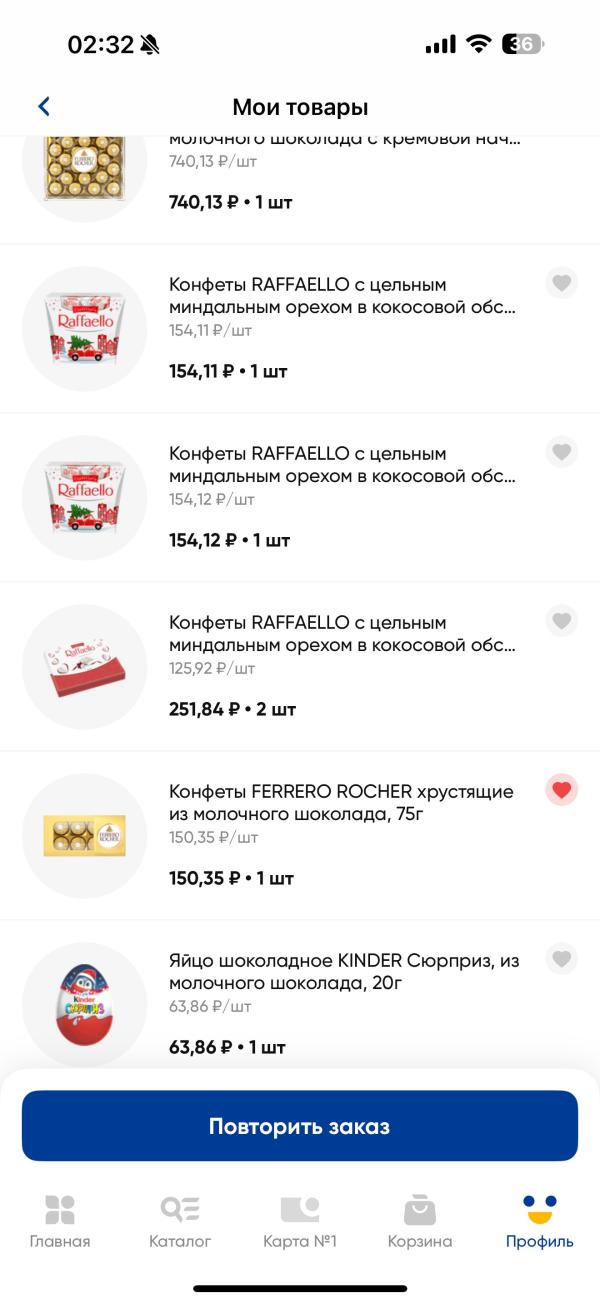Go to the Корзина tab
Viewport: 600px width, 1303px height.
(420, 1222)
